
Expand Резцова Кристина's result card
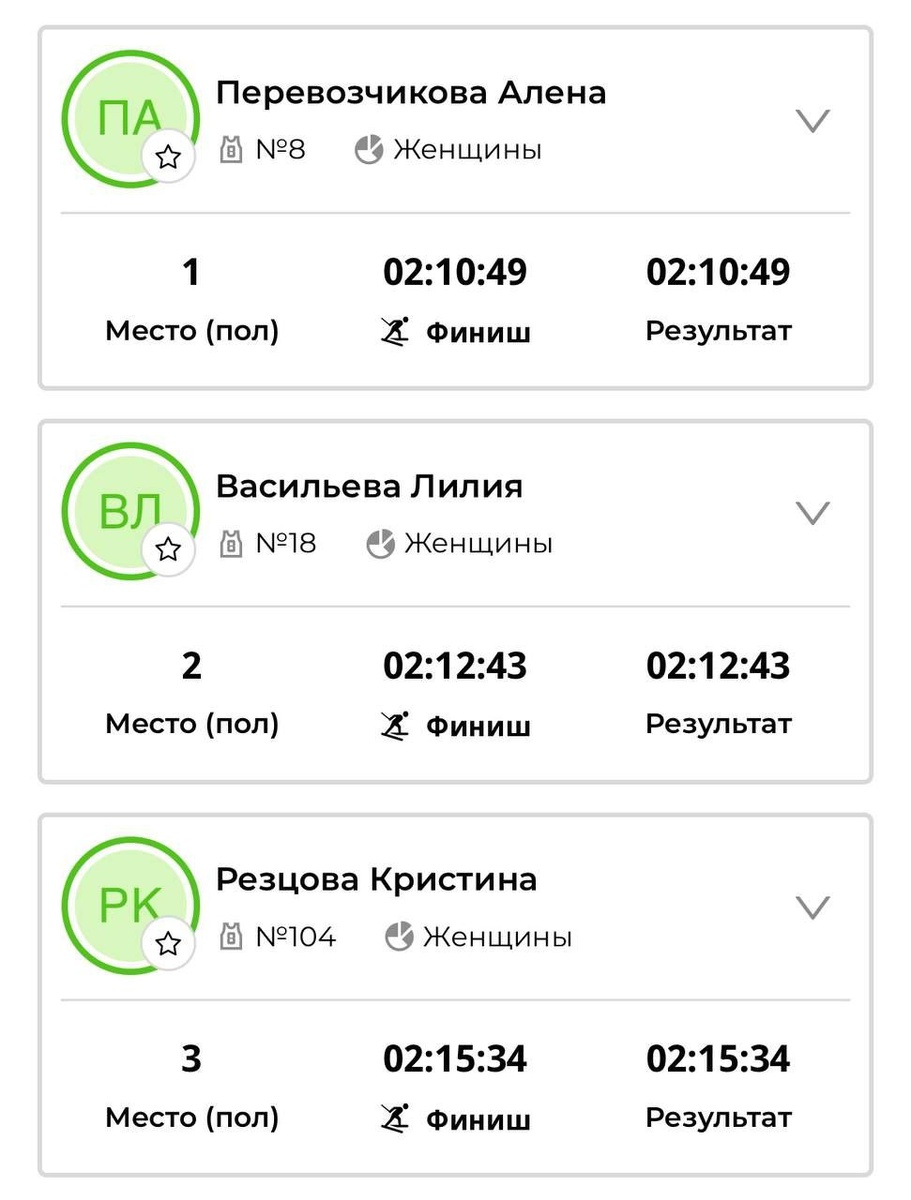pyautogui.click(x=811, y=907)
